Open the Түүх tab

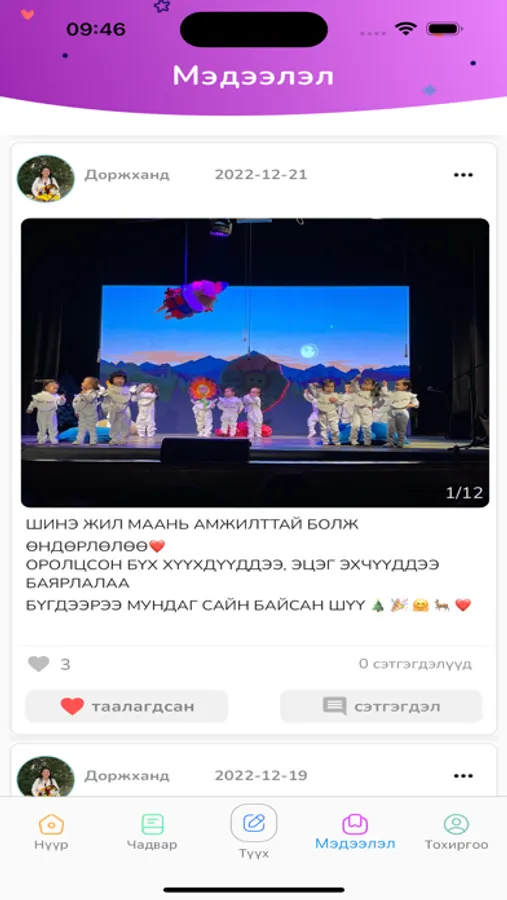[x=254, y=831]
